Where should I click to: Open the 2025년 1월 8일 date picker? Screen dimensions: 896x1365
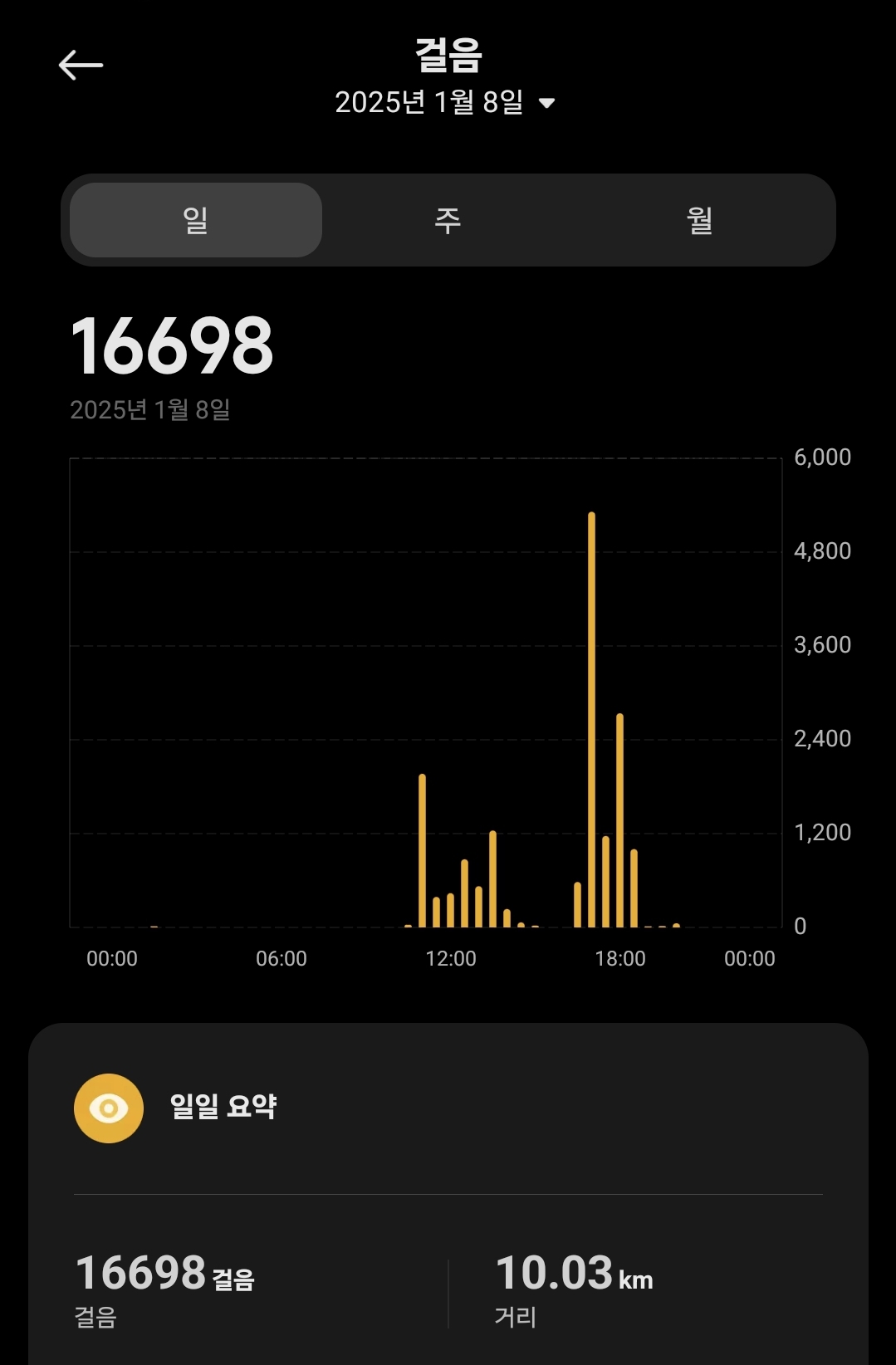tap(445, 103)
